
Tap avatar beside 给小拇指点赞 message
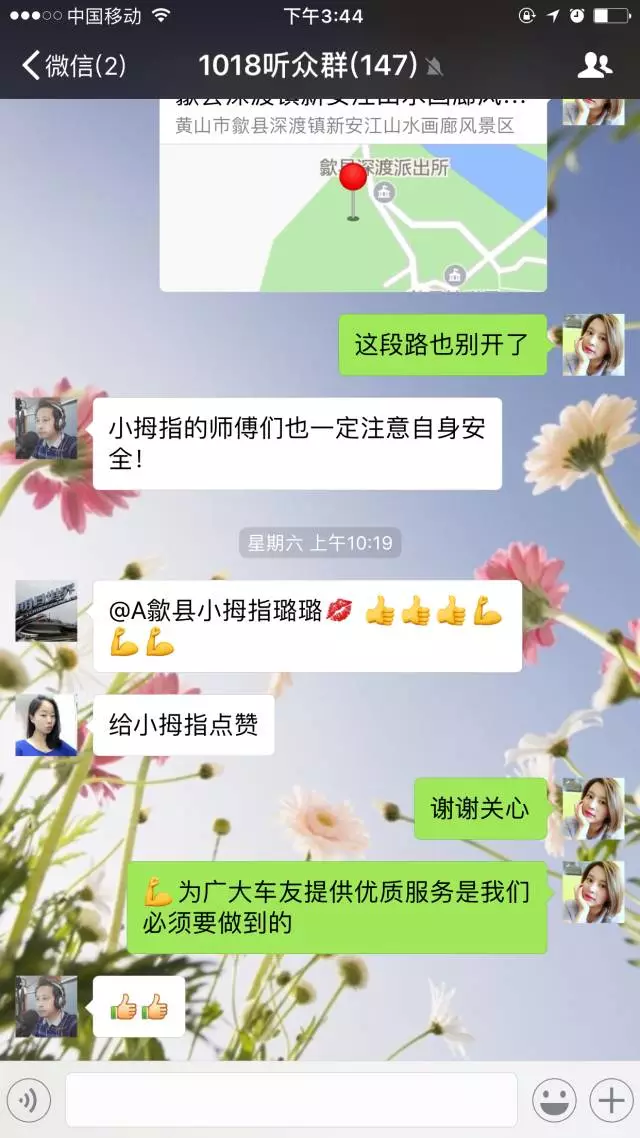click(x=46, y=725)
